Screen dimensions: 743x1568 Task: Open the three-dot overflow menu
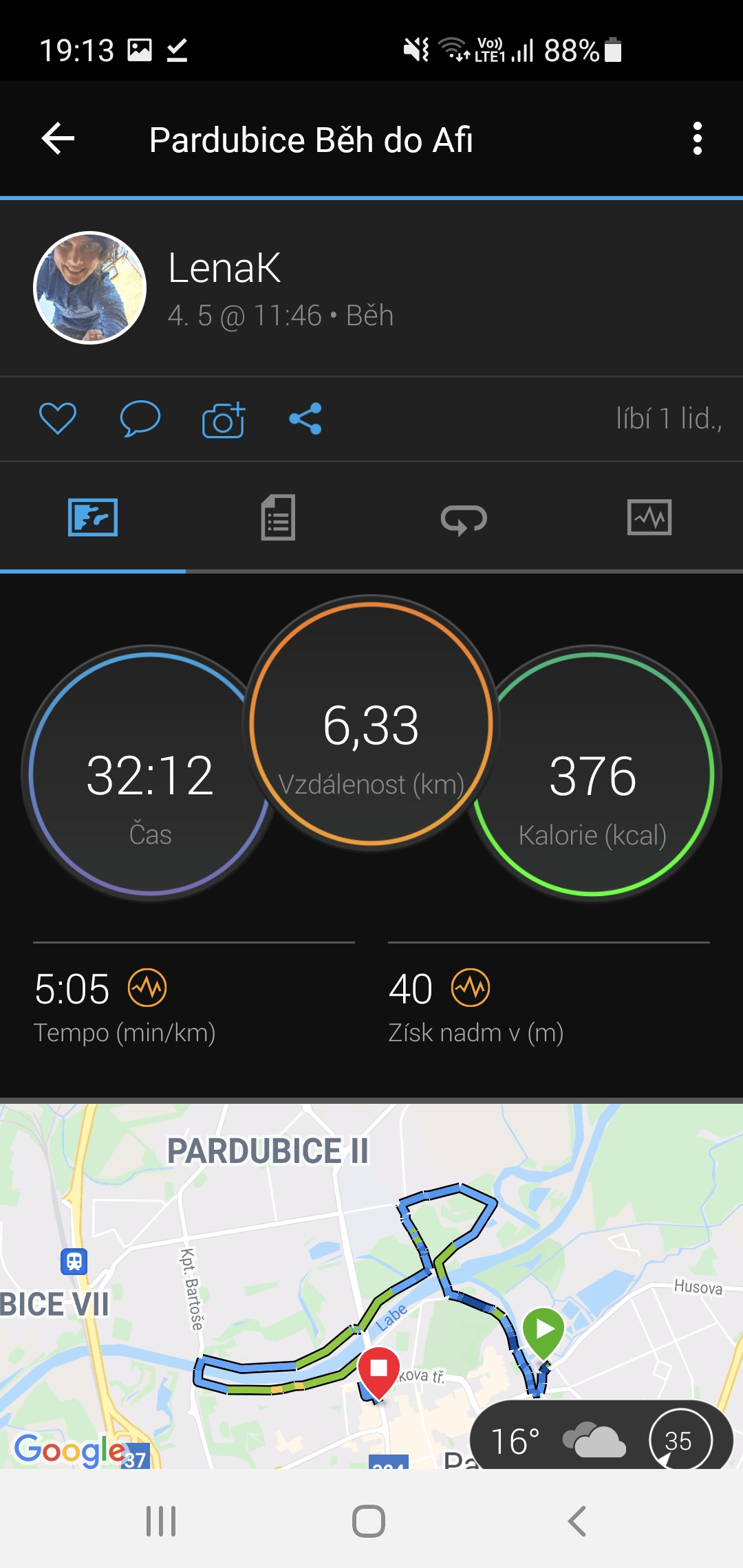(697, 139)
